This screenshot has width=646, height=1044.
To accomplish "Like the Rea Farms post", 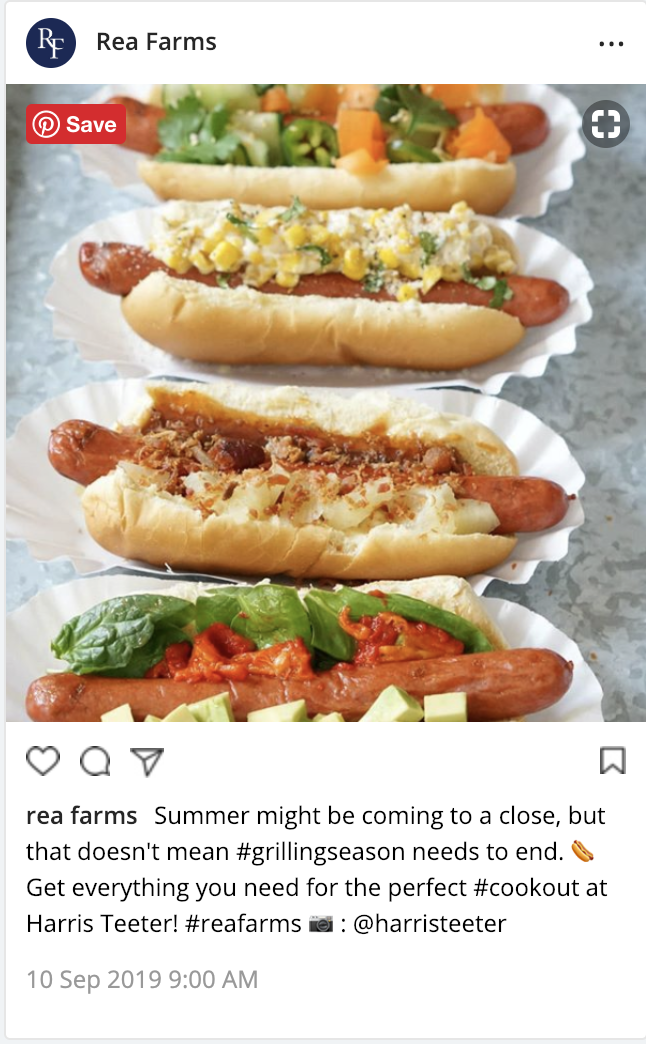I will pos(43,761).
